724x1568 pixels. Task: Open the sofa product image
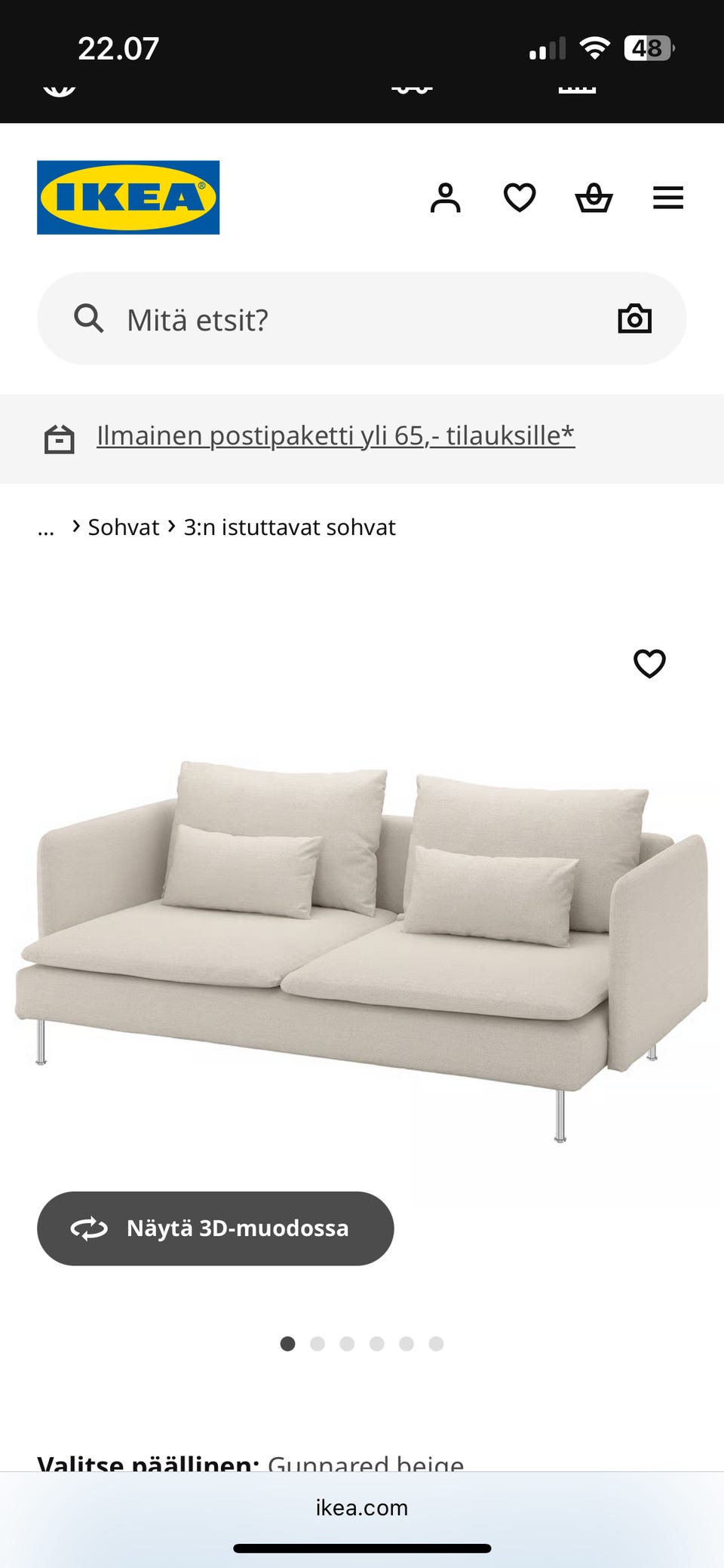[x=362, y=943]
